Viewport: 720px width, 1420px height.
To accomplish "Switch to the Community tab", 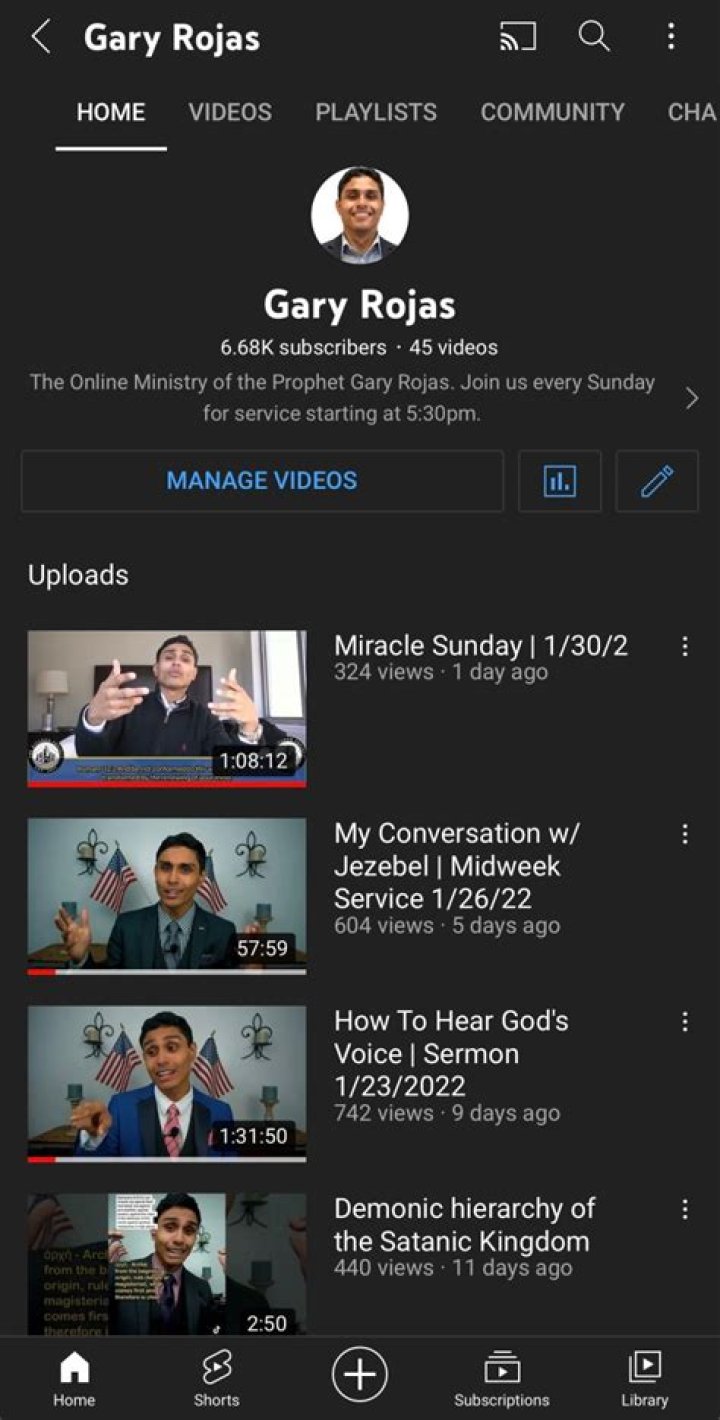I will tap(552, 112).
